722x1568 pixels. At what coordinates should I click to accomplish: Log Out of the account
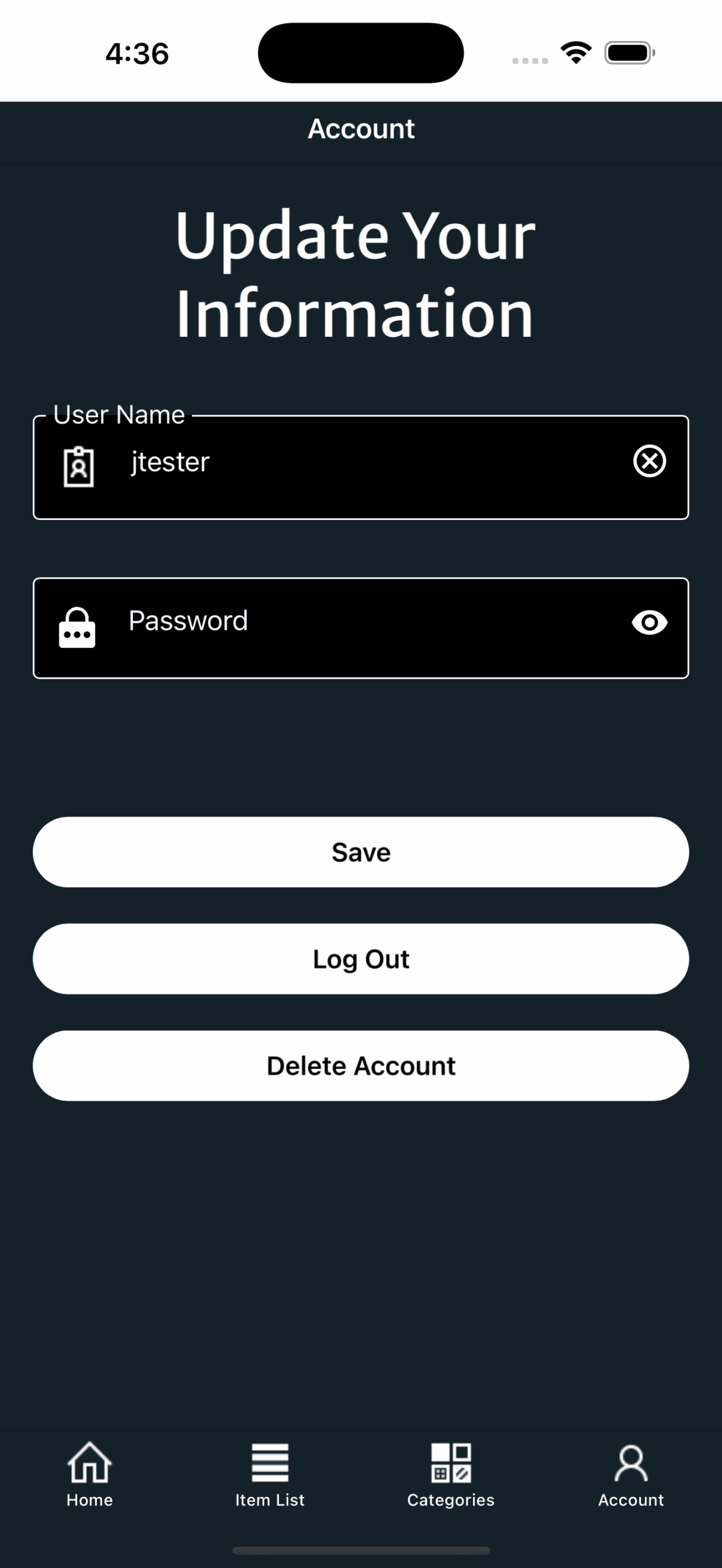tap(361, 959)
